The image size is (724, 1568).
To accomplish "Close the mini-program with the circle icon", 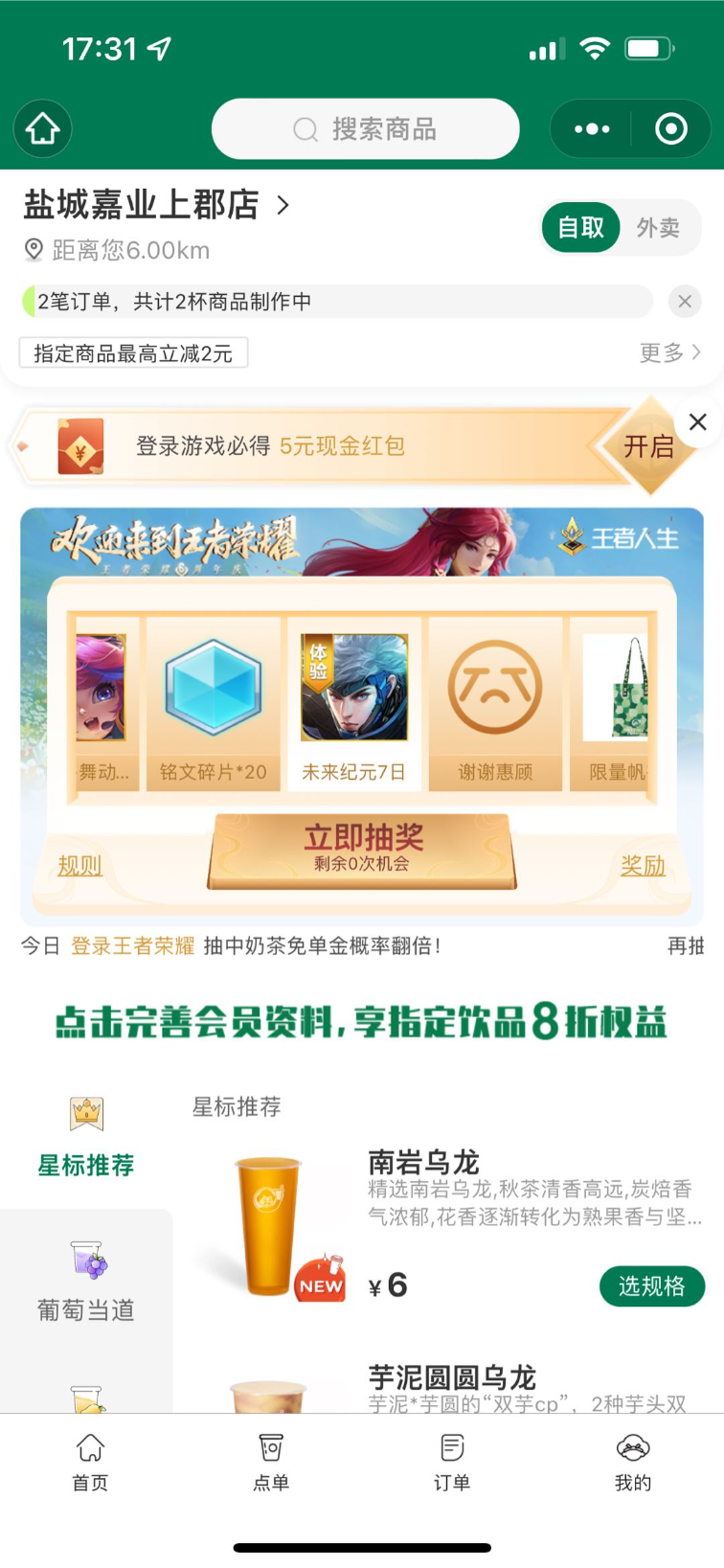I will pyautogui.click(x=670, y=129).
